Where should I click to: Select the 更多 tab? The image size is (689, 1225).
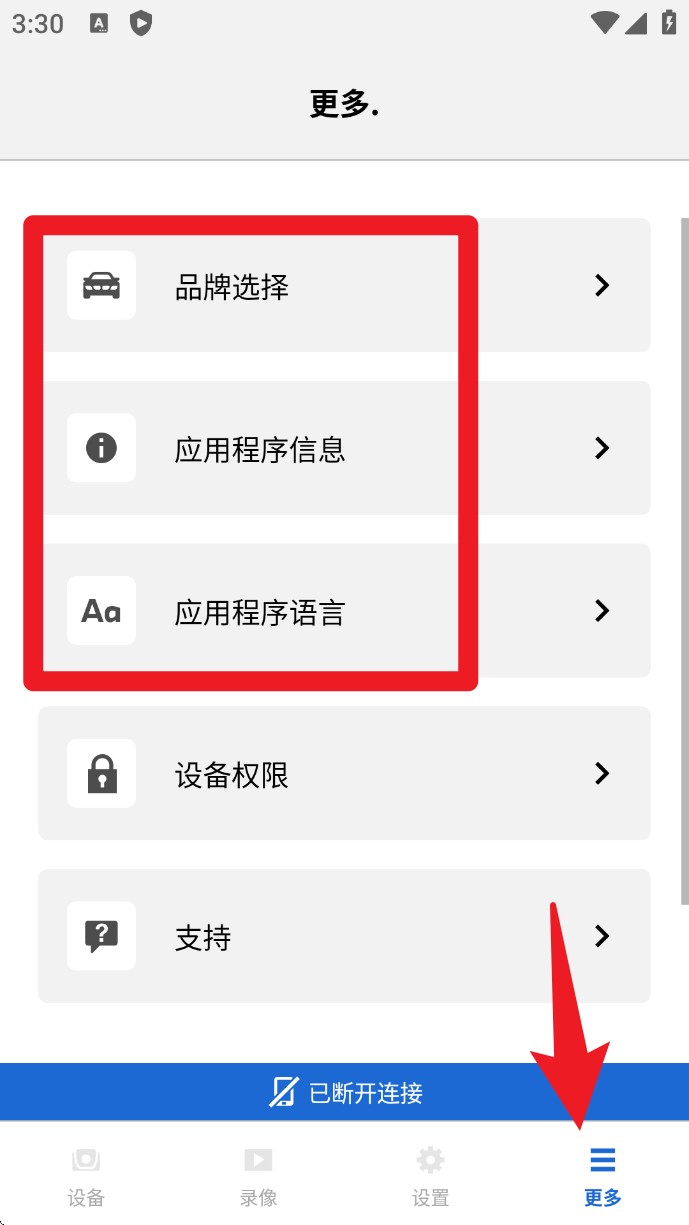click(602, 1175)
